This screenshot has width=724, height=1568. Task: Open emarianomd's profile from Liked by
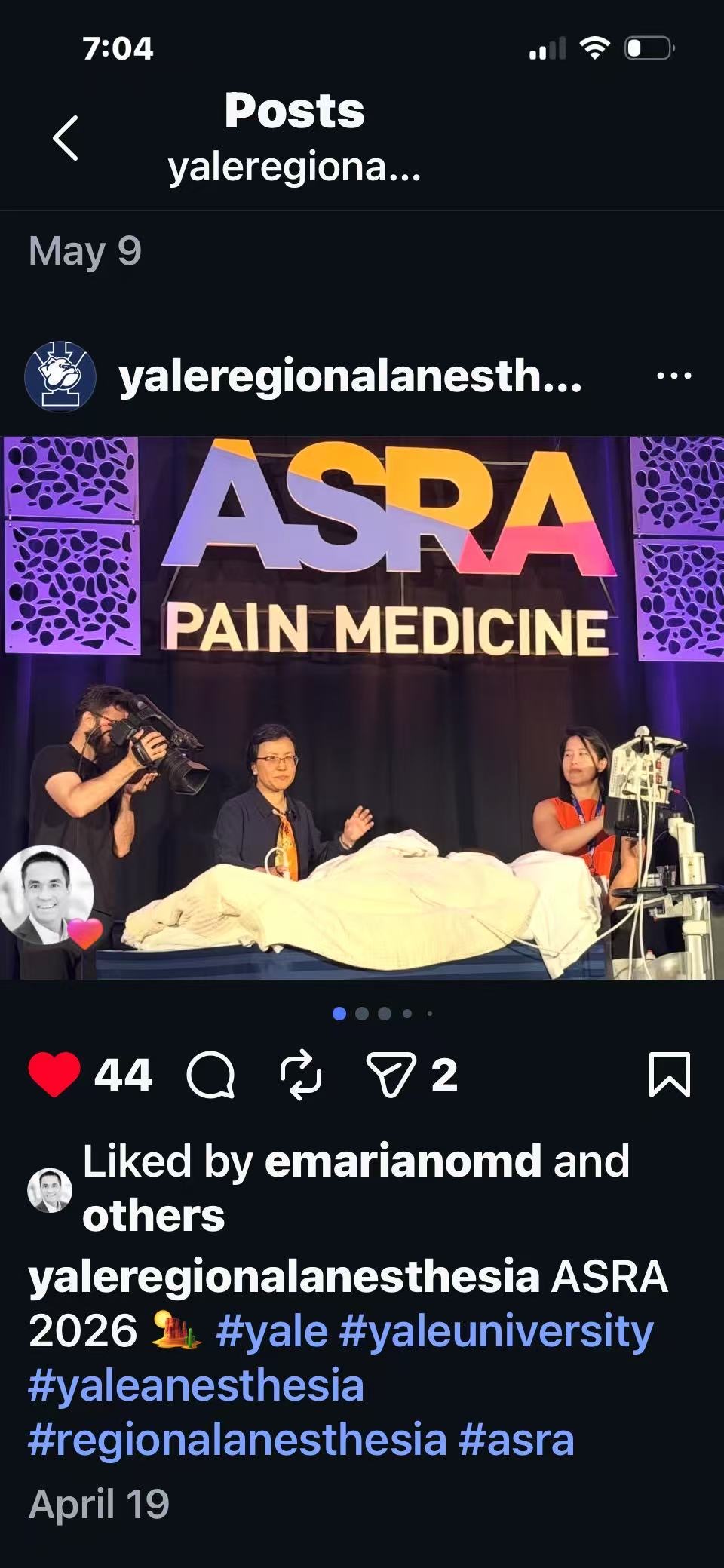tap(403, 1161)
